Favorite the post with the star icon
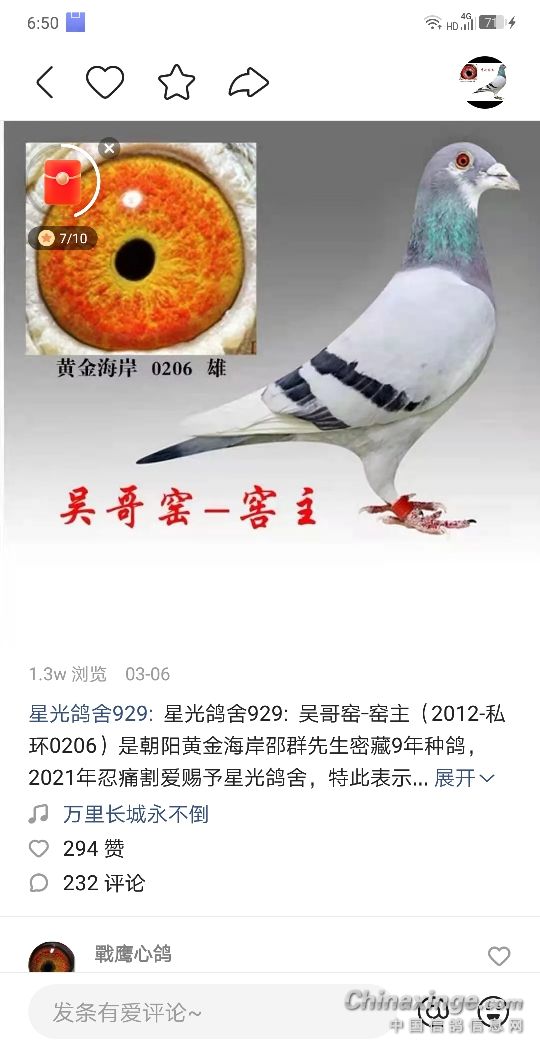The image size is (540, 1051). pyautogui.click(x=177, y=83)
